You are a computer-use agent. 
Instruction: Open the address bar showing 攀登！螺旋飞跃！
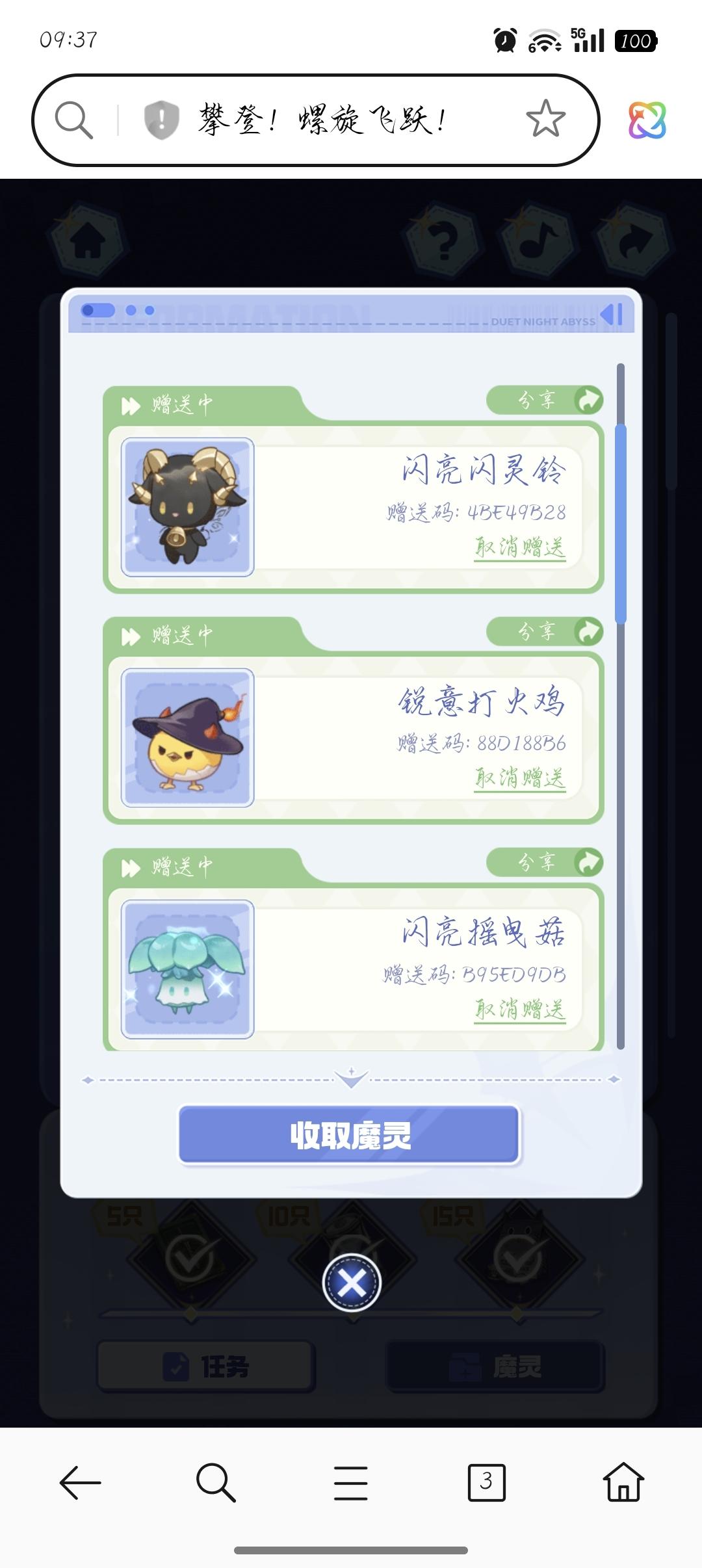click(322, 120)
